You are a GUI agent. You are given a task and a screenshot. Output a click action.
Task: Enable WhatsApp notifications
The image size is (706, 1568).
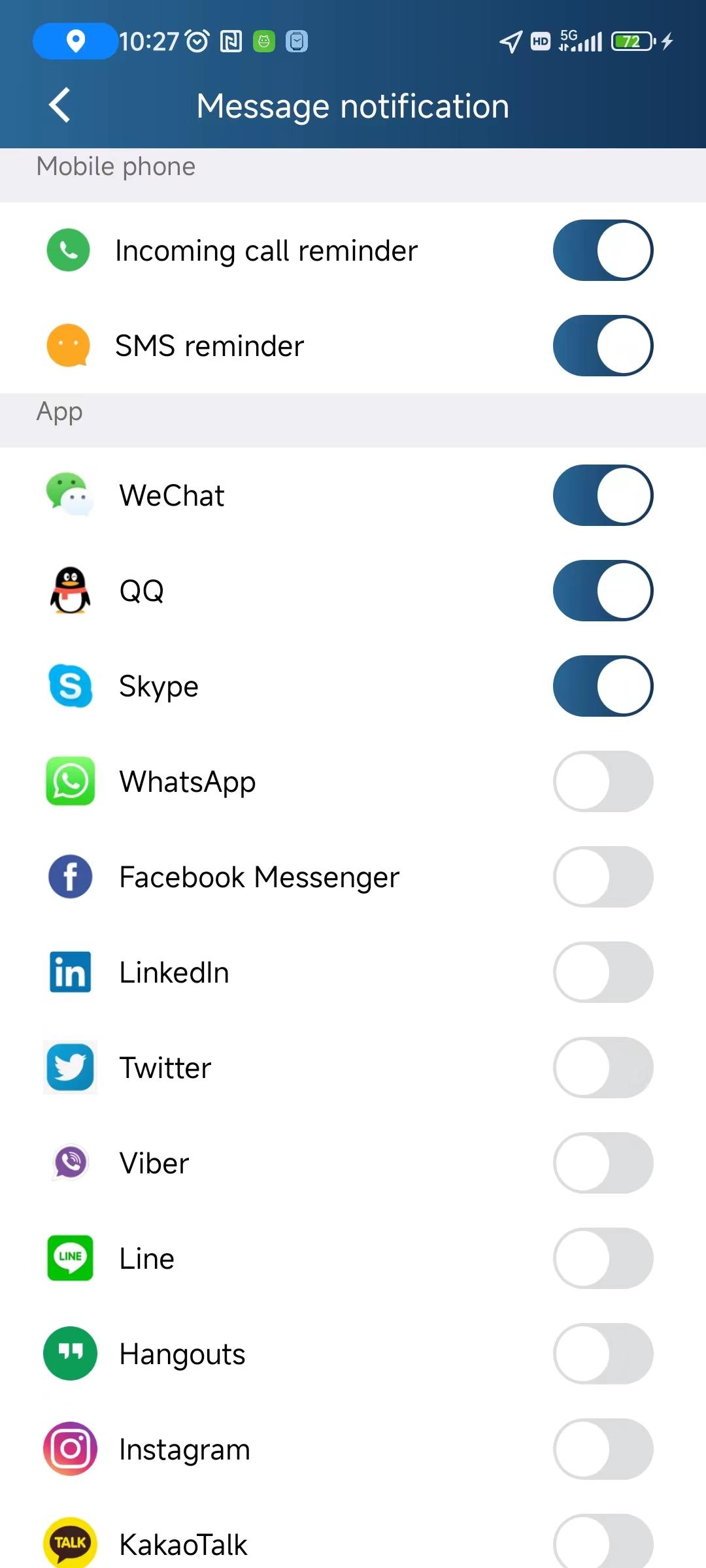(x=603, y=781)
